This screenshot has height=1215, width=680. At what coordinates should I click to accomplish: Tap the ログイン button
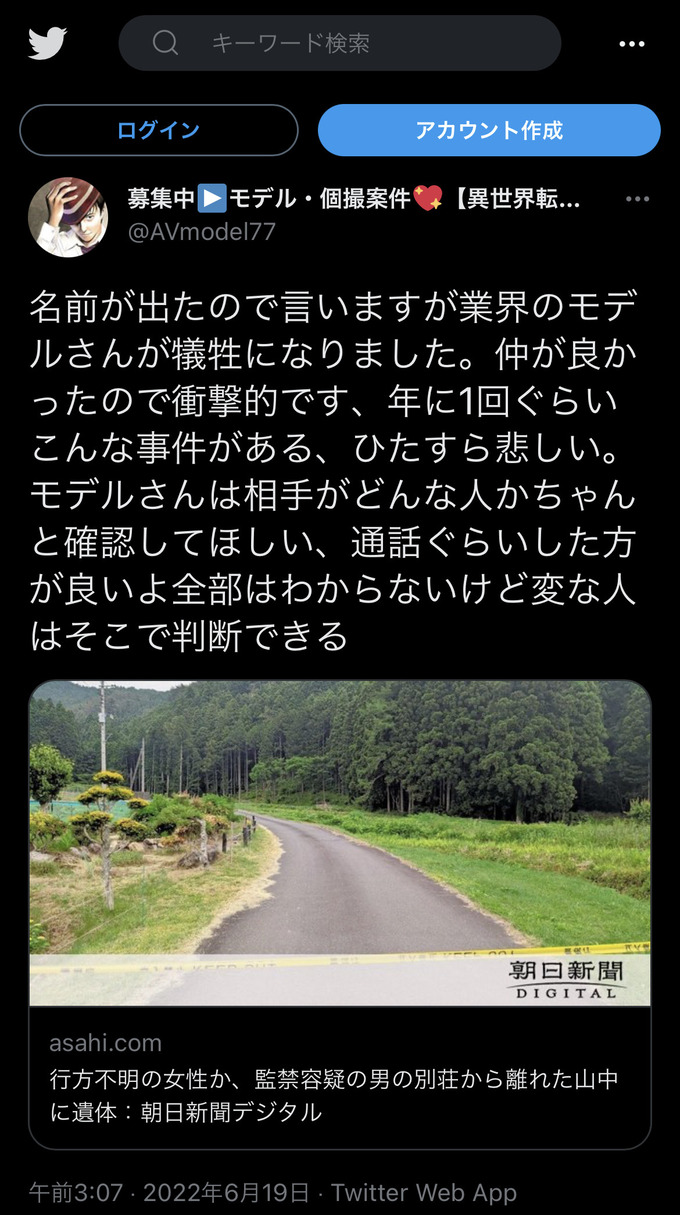click(x=159, y=130)
